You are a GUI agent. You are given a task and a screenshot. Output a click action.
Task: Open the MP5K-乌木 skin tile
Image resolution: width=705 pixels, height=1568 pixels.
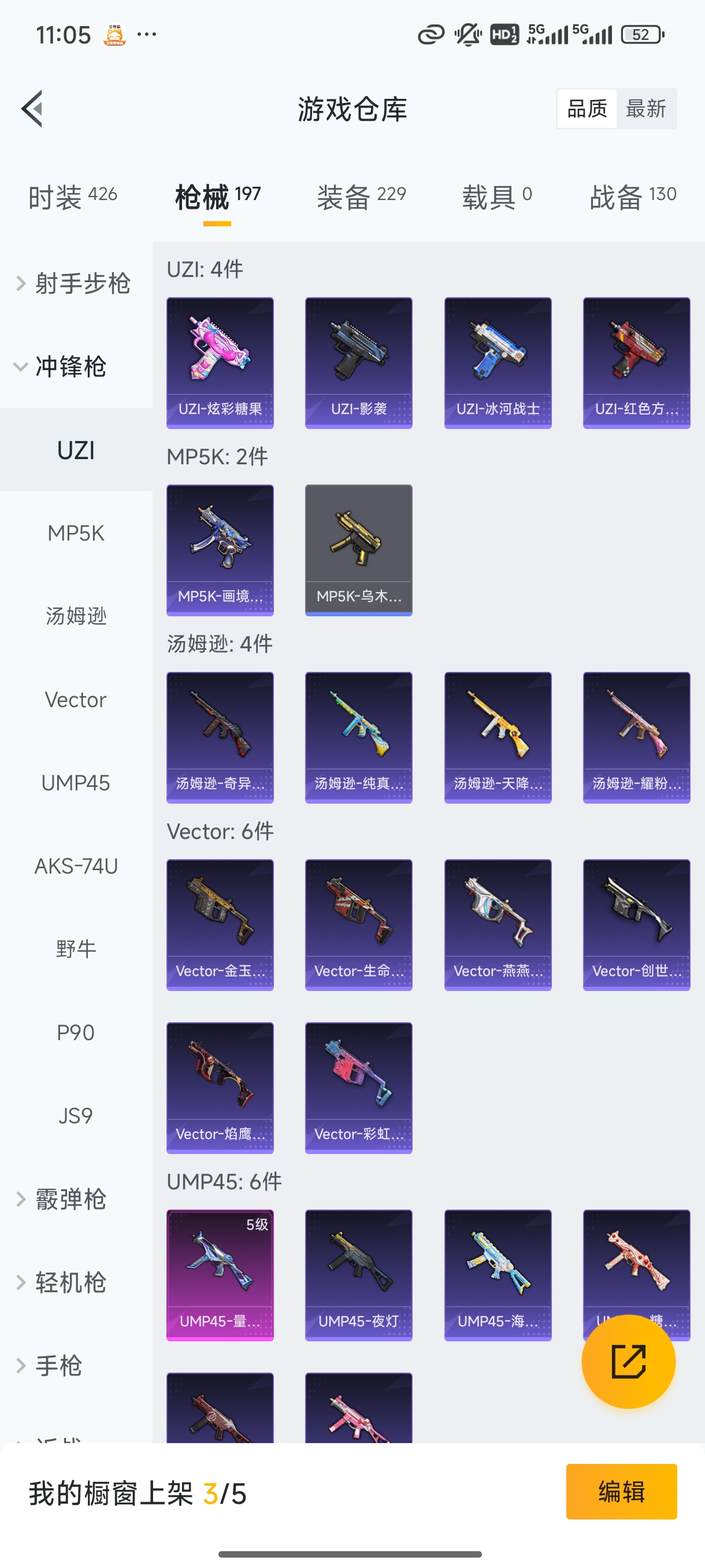click(358, 550)
